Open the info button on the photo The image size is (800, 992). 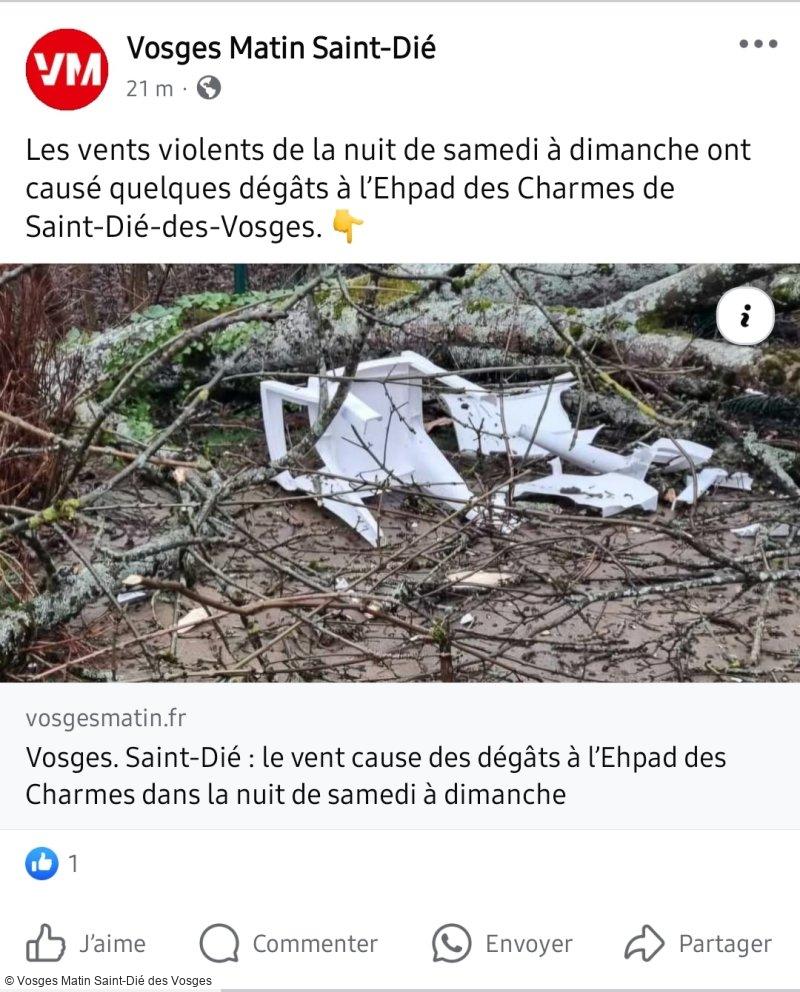pos(744,315)
